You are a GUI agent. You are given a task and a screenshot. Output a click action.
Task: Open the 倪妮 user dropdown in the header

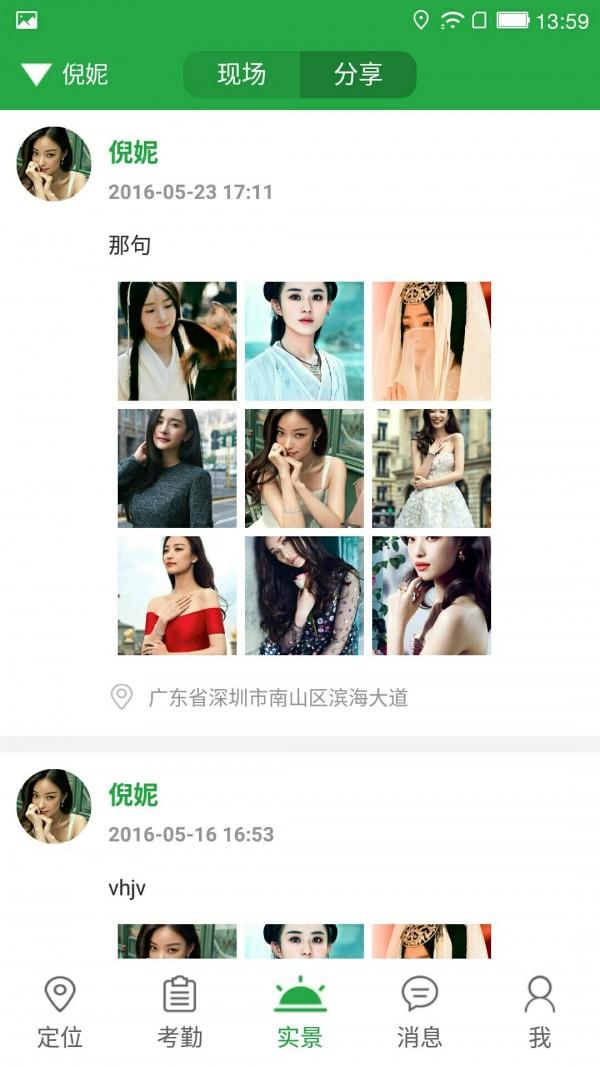coord(64,74)
